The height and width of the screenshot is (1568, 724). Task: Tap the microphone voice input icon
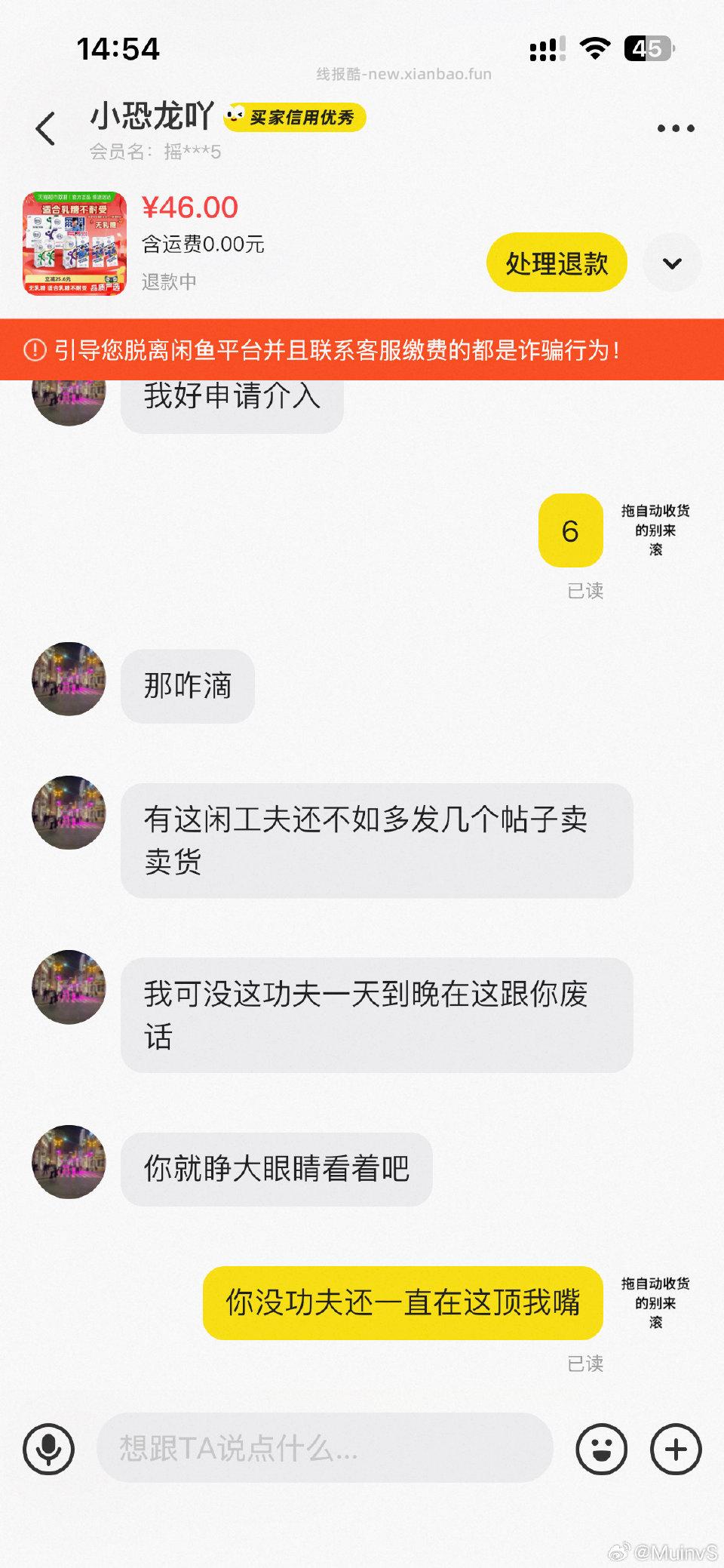click(48, 1447)
